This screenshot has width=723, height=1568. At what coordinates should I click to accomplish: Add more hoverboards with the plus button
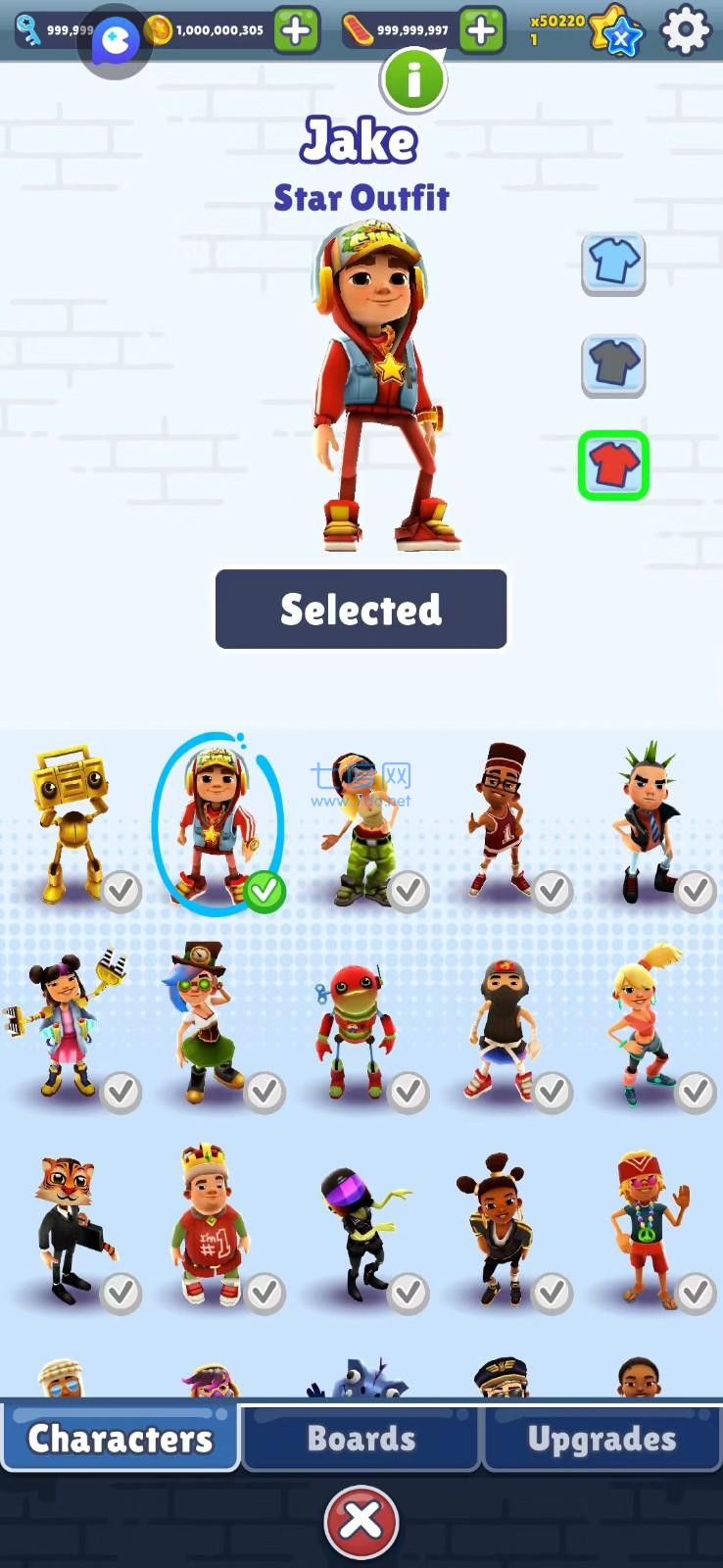pyautogui.click(x=480, y=30)
